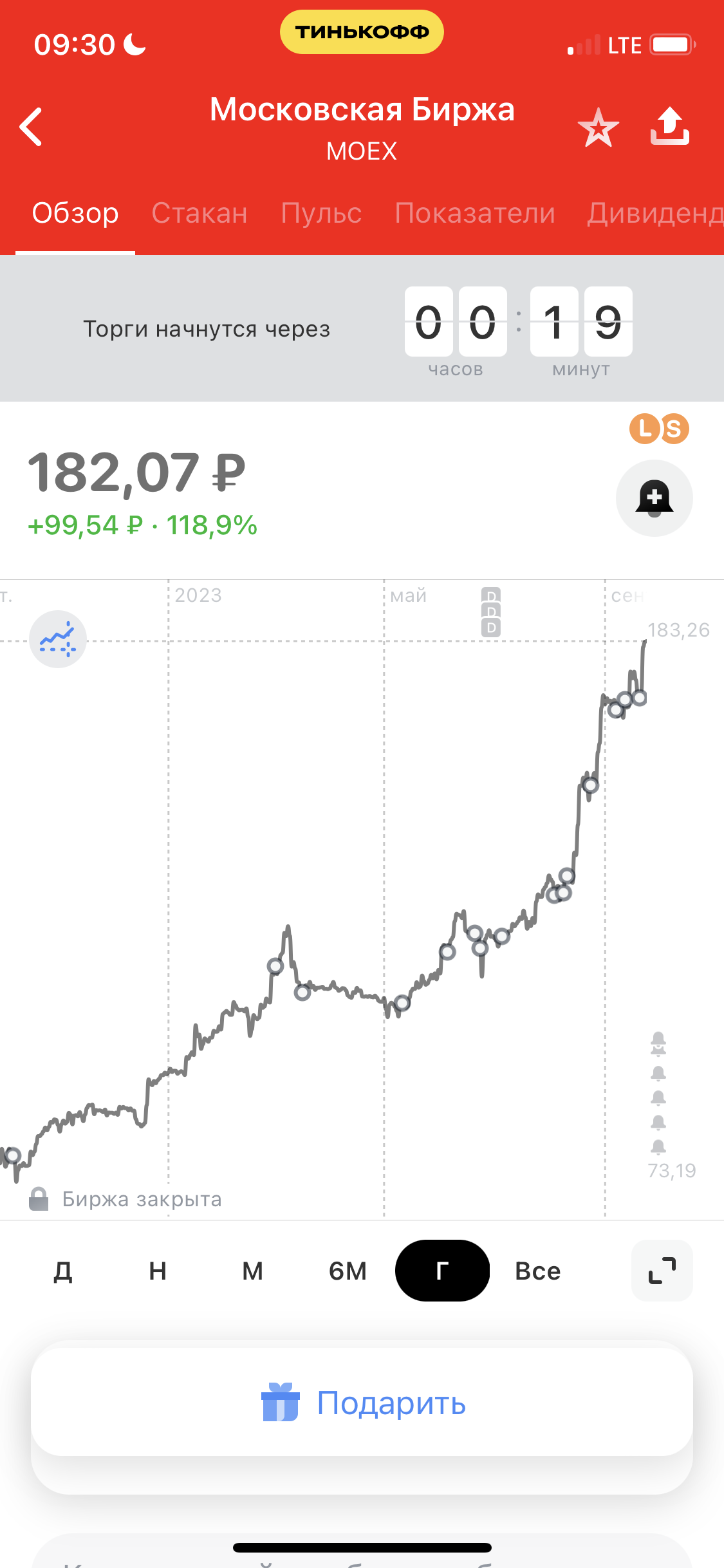The width and height of the screenshot is (724, 1568).
Task: Open the Пульс tab
Action: click(x=321, y=213)
